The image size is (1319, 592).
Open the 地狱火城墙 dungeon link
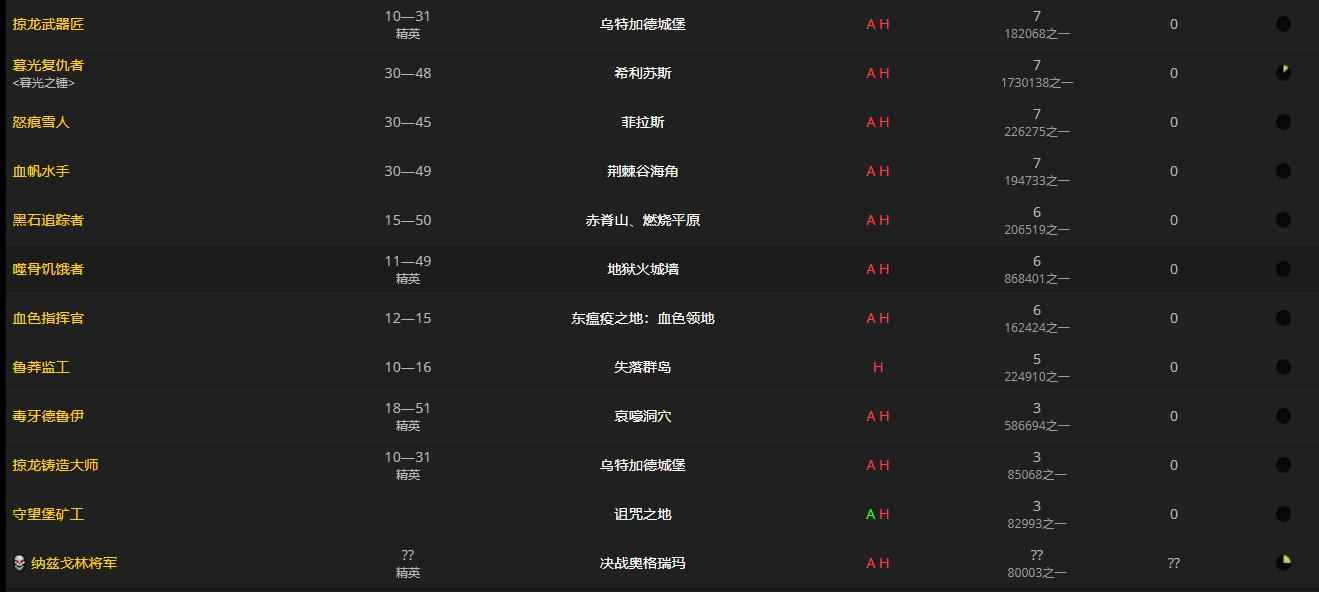642,269
